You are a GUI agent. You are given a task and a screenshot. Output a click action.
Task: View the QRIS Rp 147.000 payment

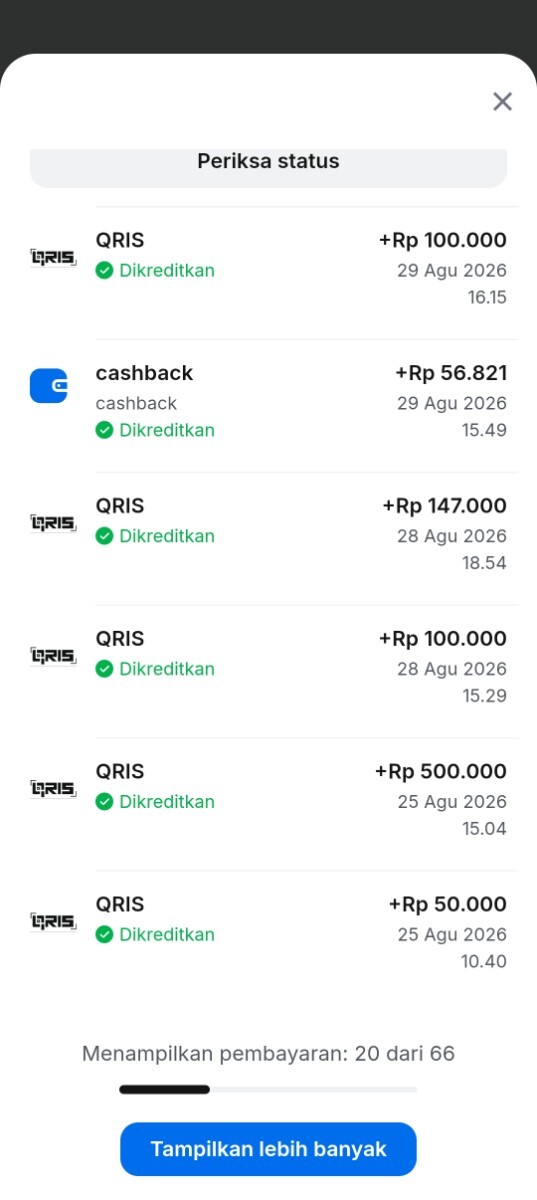click(x=268, y=539)
